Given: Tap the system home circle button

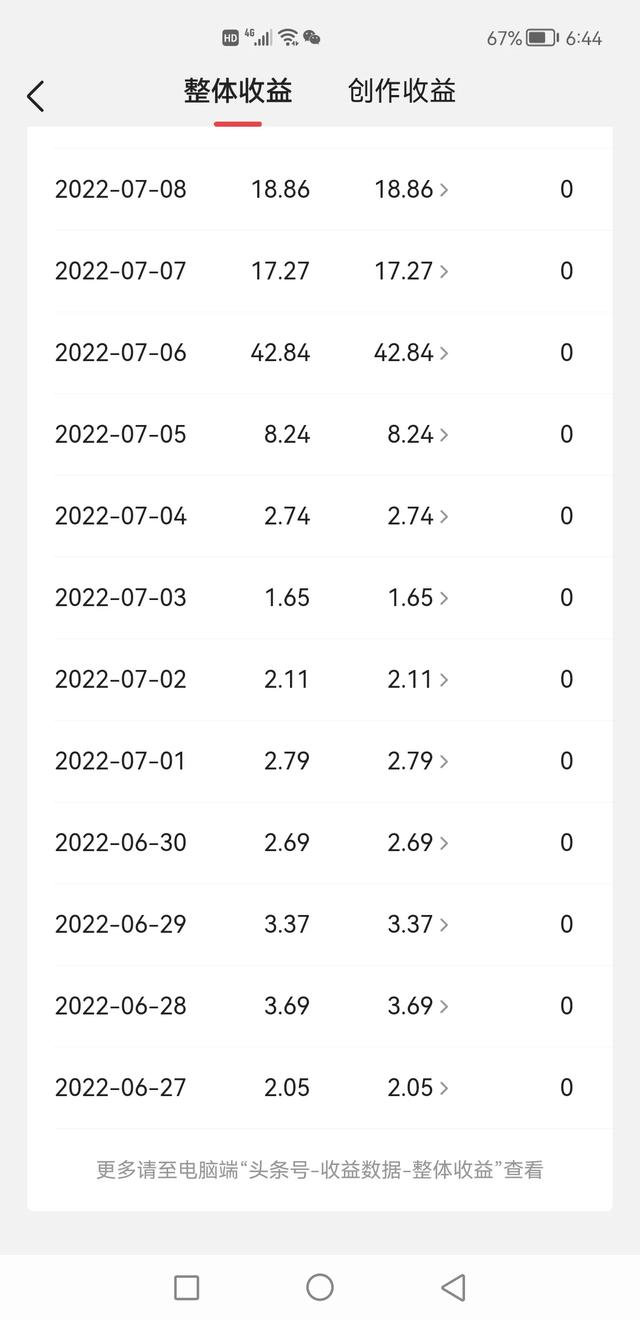Looking at the screenshot, I should pos(320,1287).
